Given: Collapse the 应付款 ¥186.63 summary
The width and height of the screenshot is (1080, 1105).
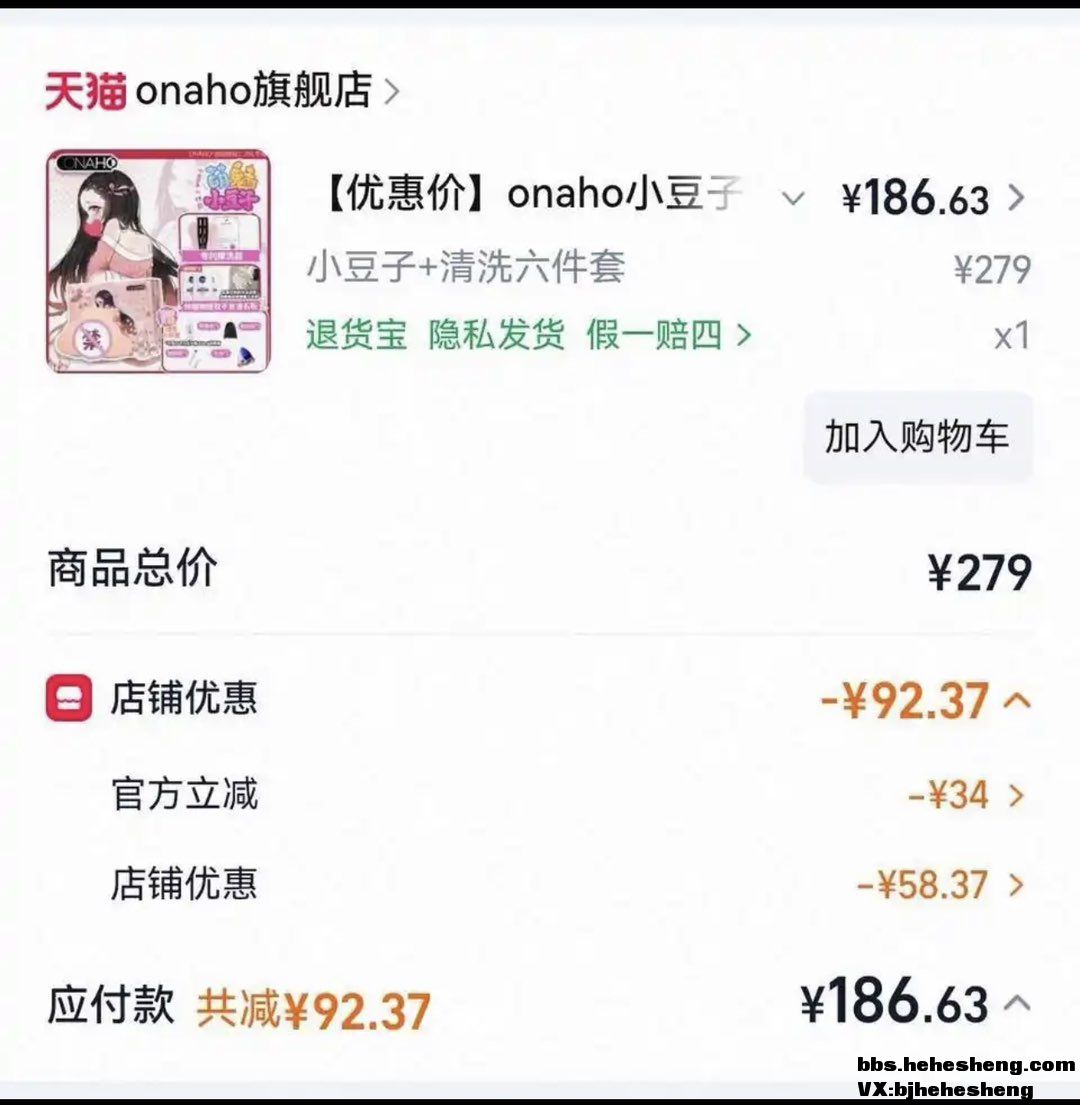Looking at the screenshot, I should click(1017, 1003).
